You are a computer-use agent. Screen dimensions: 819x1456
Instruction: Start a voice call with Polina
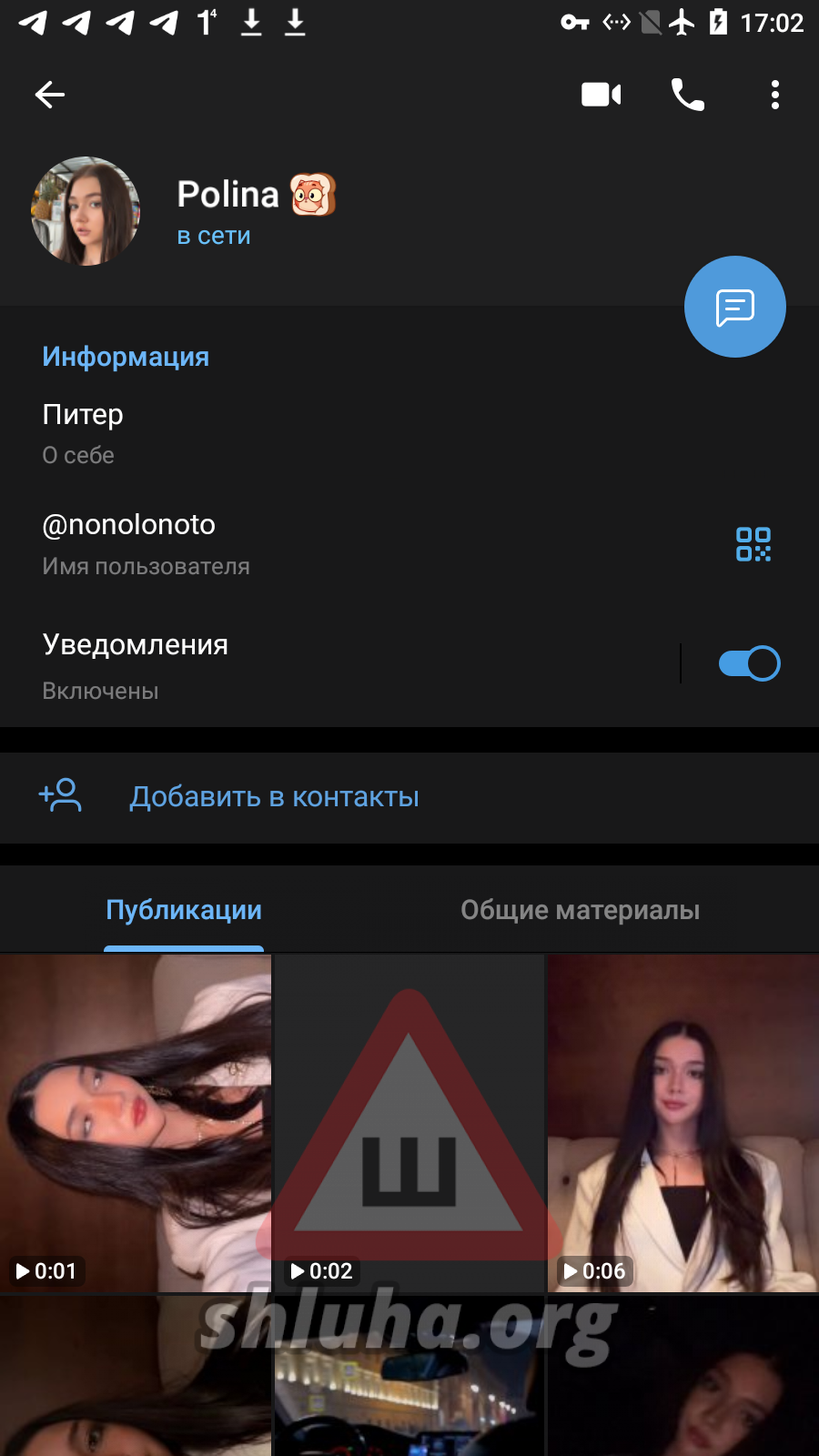(x=688, y=95)
